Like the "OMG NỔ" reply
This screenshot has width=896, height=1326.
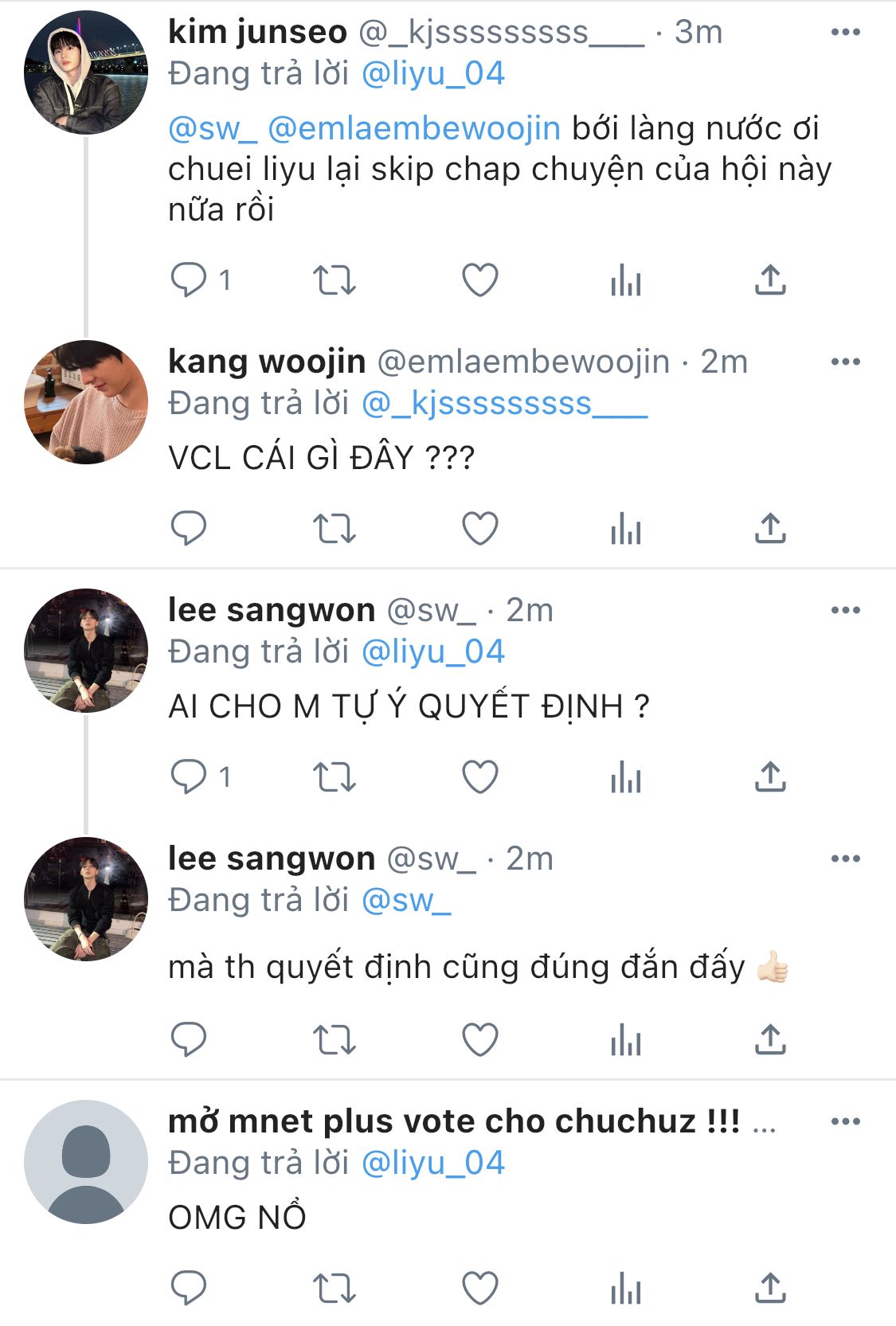[x=480, y=1288]
